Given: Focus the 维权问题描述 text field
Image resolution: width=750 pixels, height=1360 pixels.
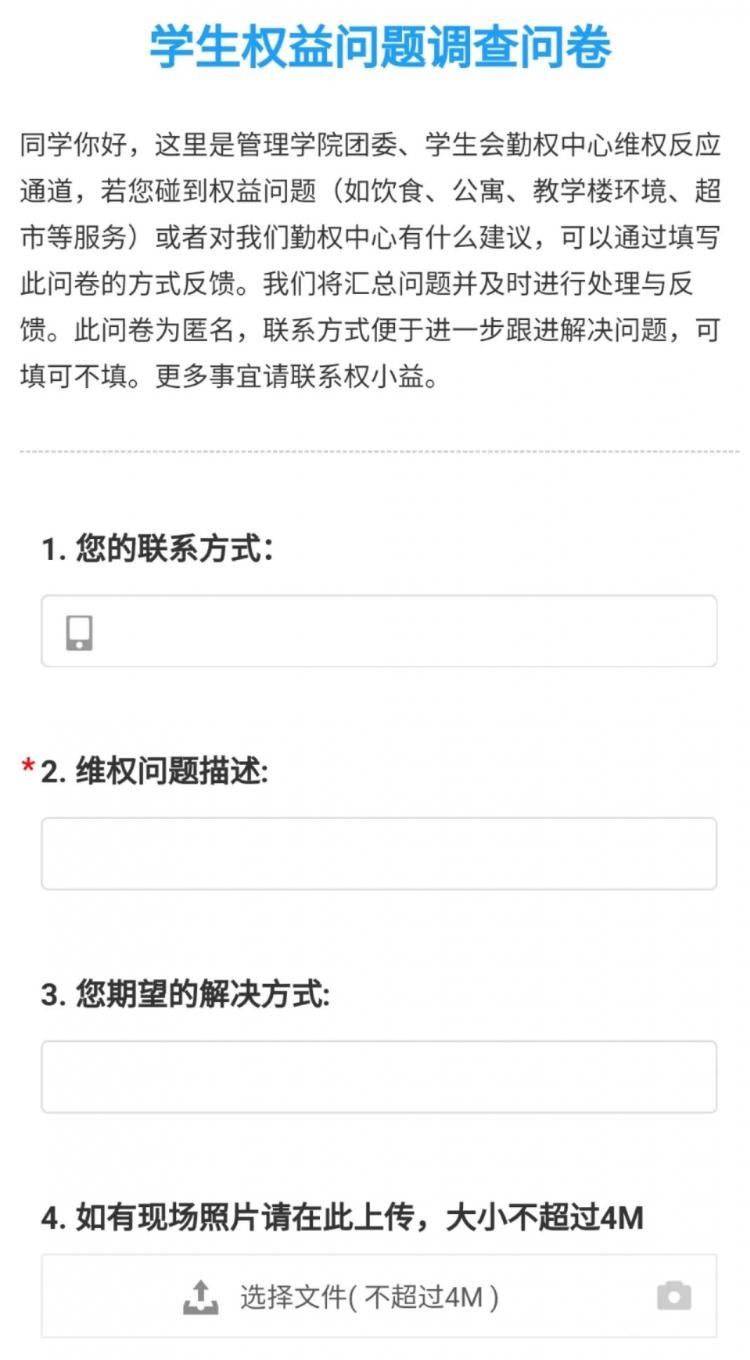Looking at the screenshot, I should click(x=378, y=853).
